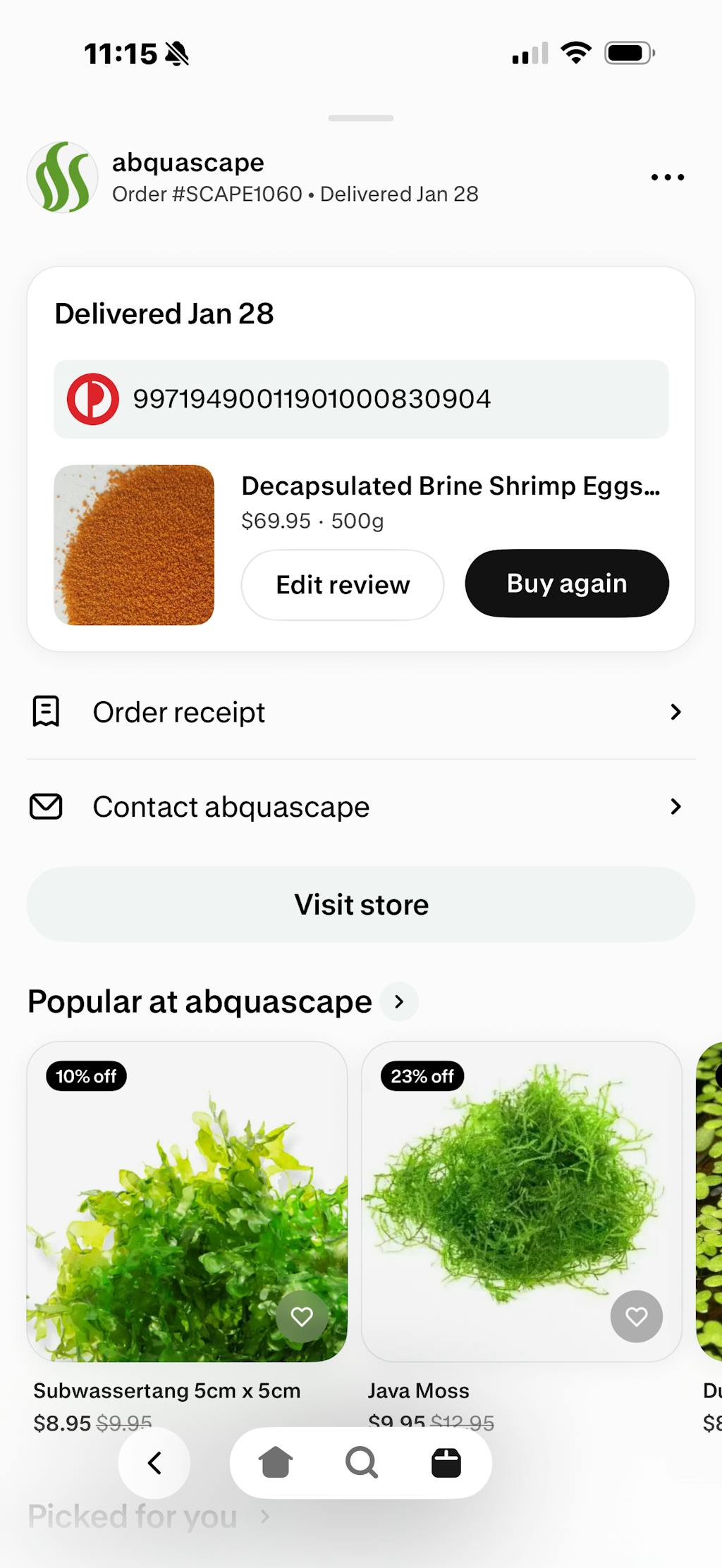Add Java Moss to favorites
Image resolution: width=722 pixels, height=1568 pixels.
pyautogui.click(x=636, y=1316)
